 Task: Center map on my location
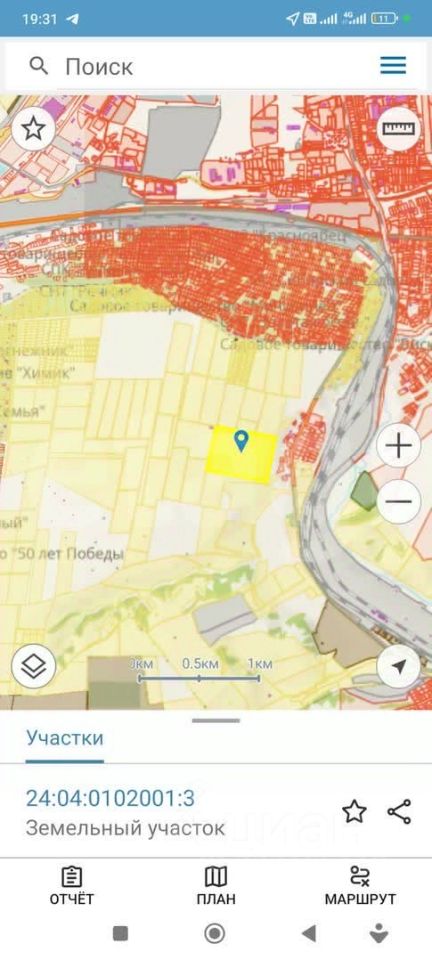pyautogui.click(x=398, y=666)
